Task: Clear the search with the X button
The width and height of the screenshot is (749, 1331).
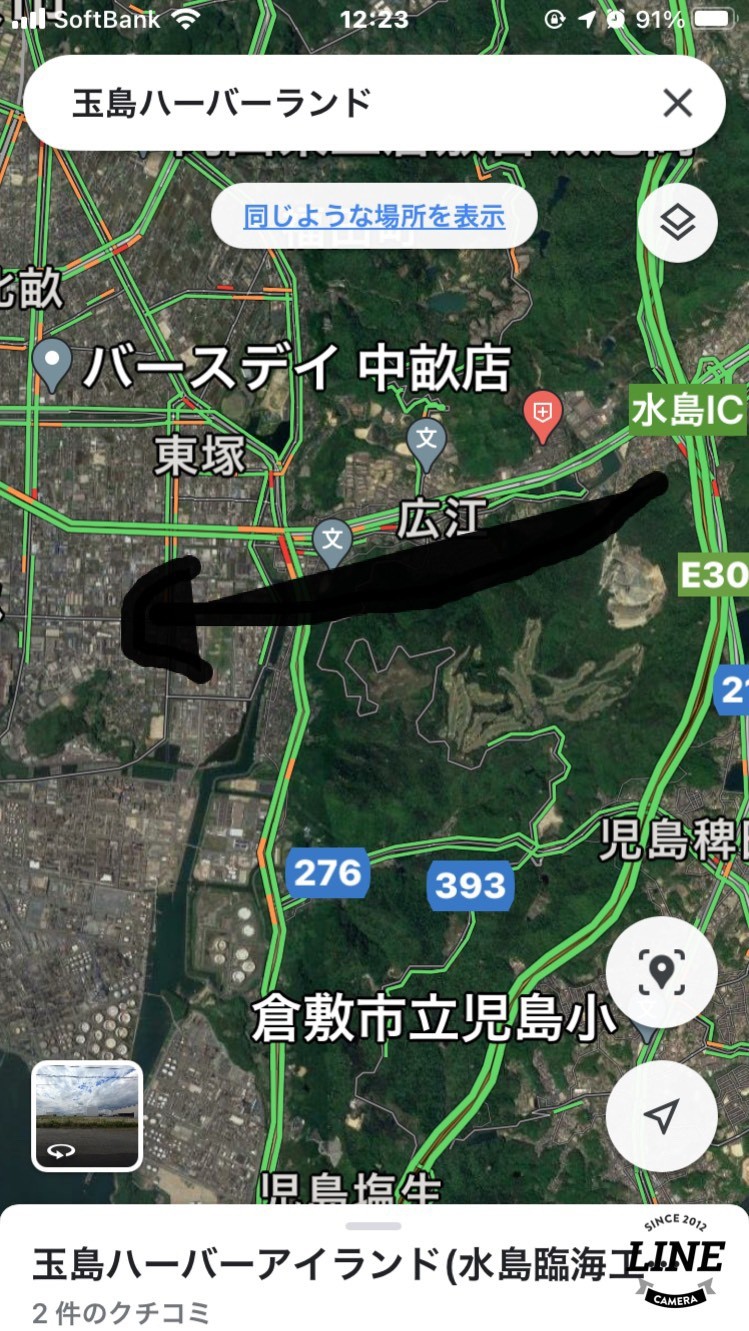Action: pyautogui.click(x=678, y=103)
